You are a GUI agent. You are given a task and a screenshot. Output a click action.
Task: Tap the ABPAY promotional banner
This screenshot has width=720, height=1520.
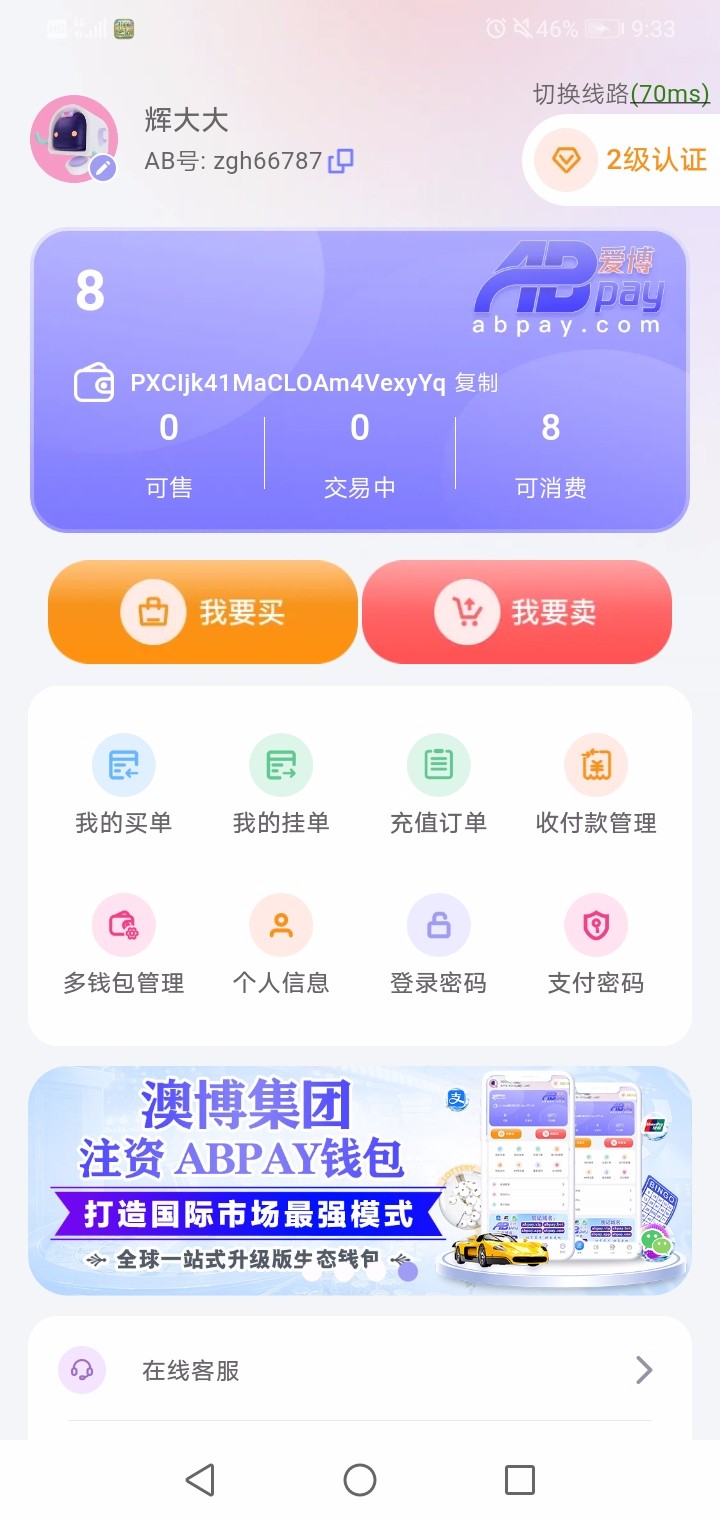[x=360, y=1180]
